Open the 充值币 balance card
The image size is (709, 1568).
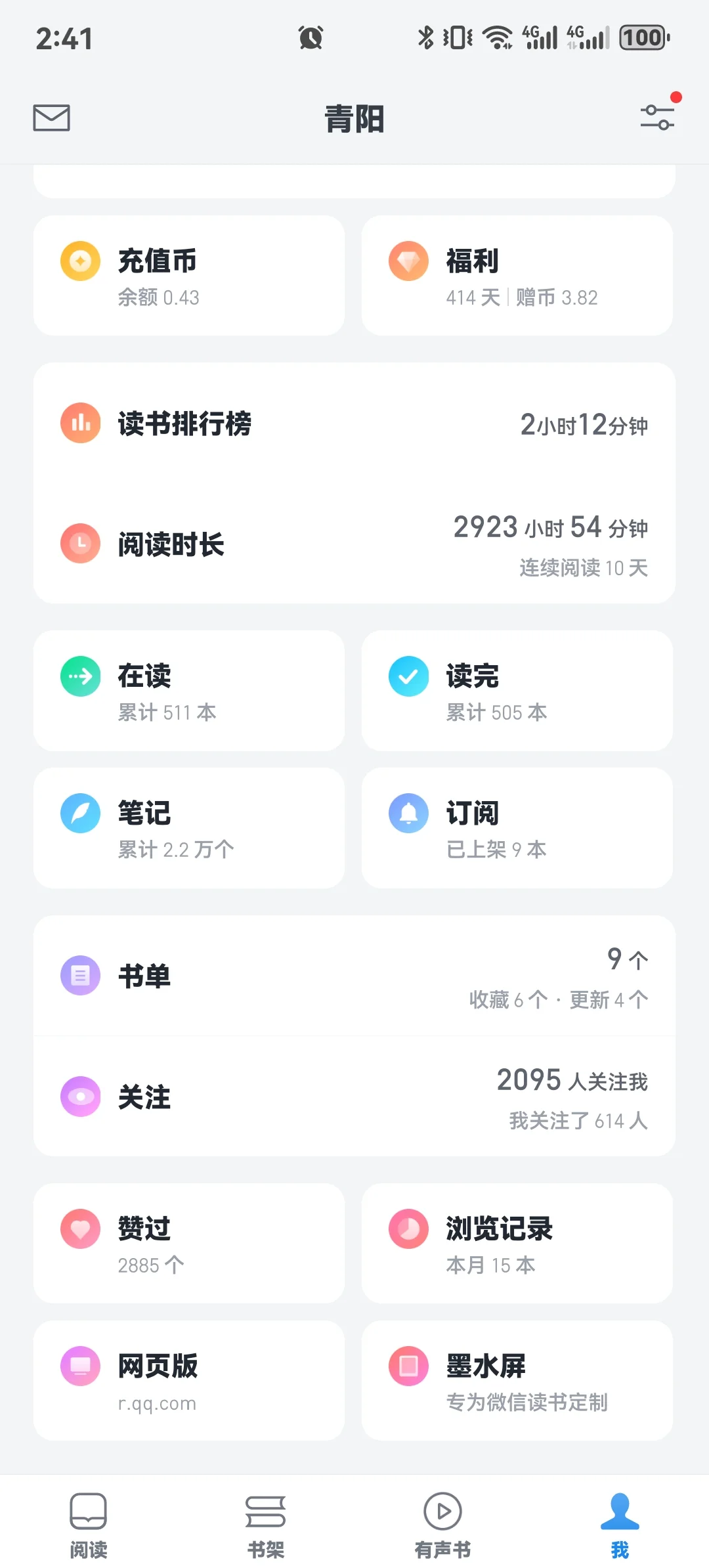click(189, 276)
